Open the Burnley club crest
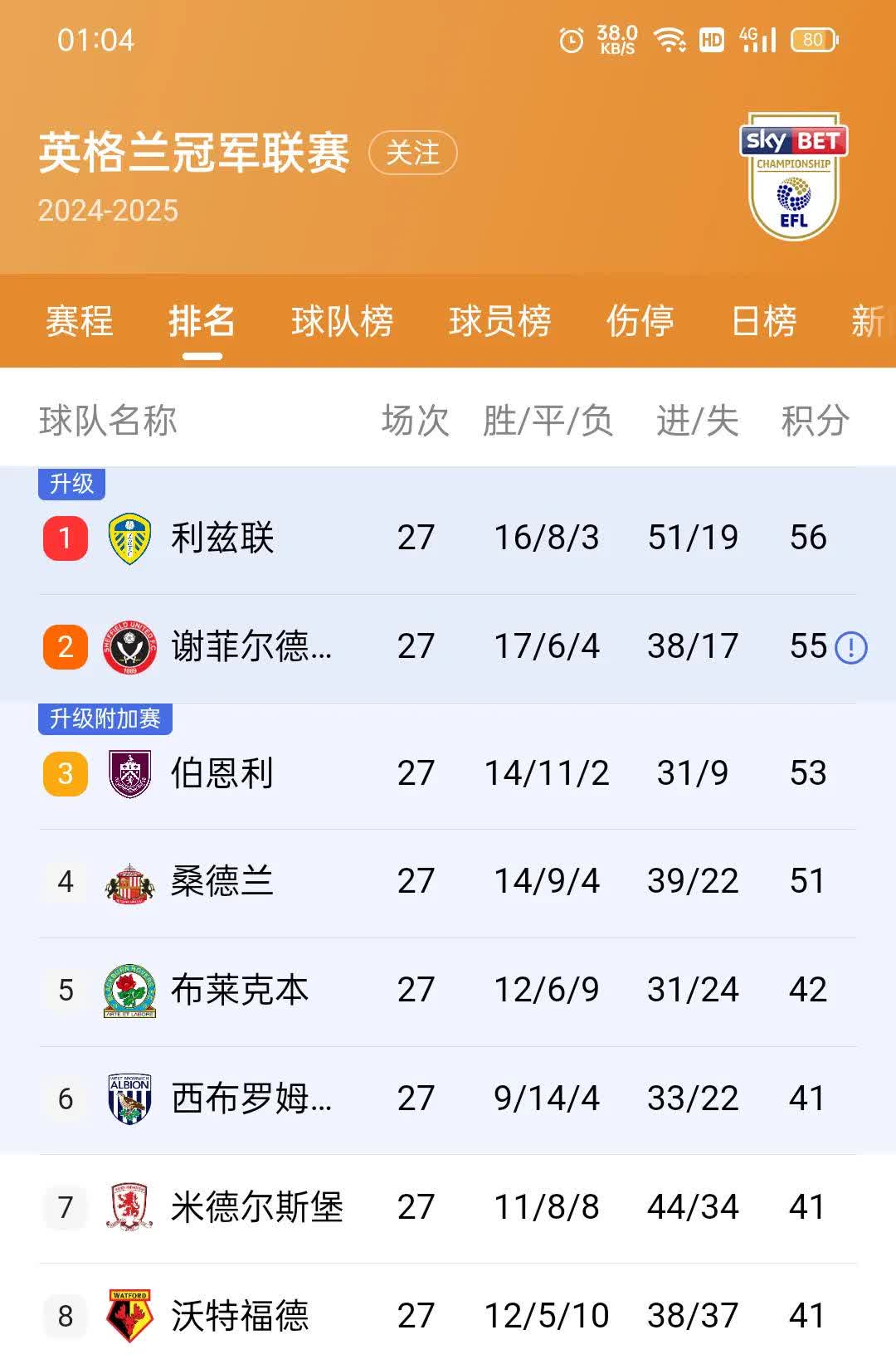 pyautogui.click(x=131, y=772)
